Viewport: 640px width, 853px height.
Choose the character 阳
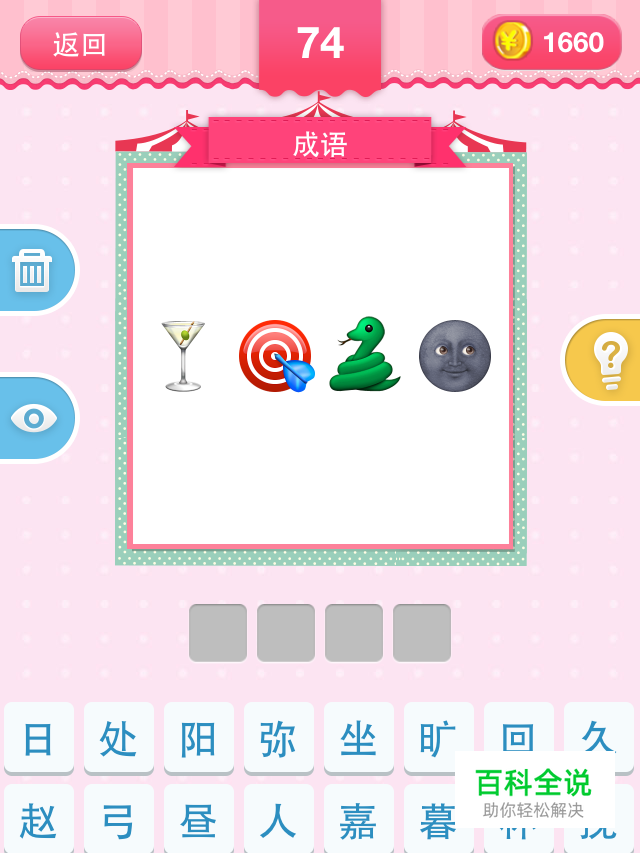click(x=199, y=738)
